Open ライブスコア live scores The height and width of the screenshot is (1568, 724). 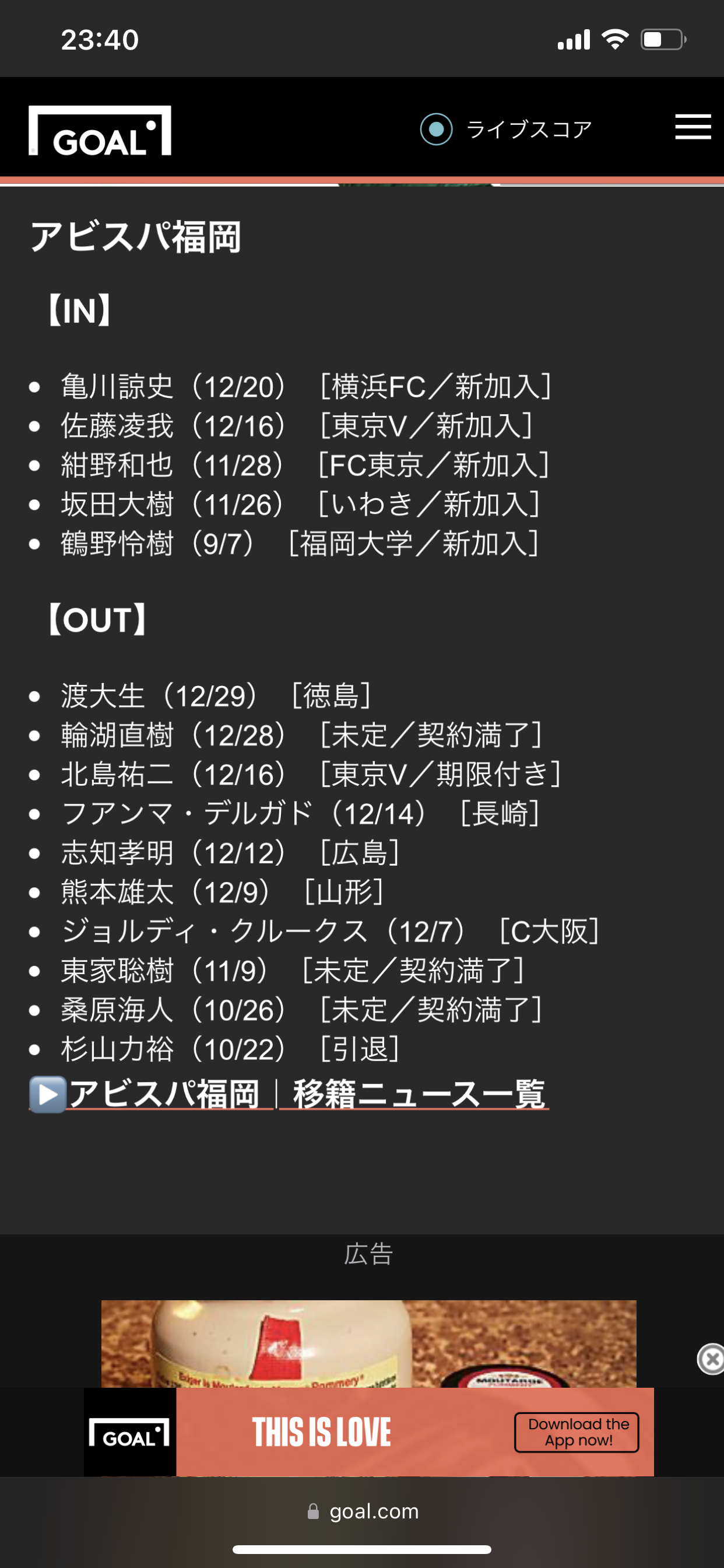(x=505, y=129)
